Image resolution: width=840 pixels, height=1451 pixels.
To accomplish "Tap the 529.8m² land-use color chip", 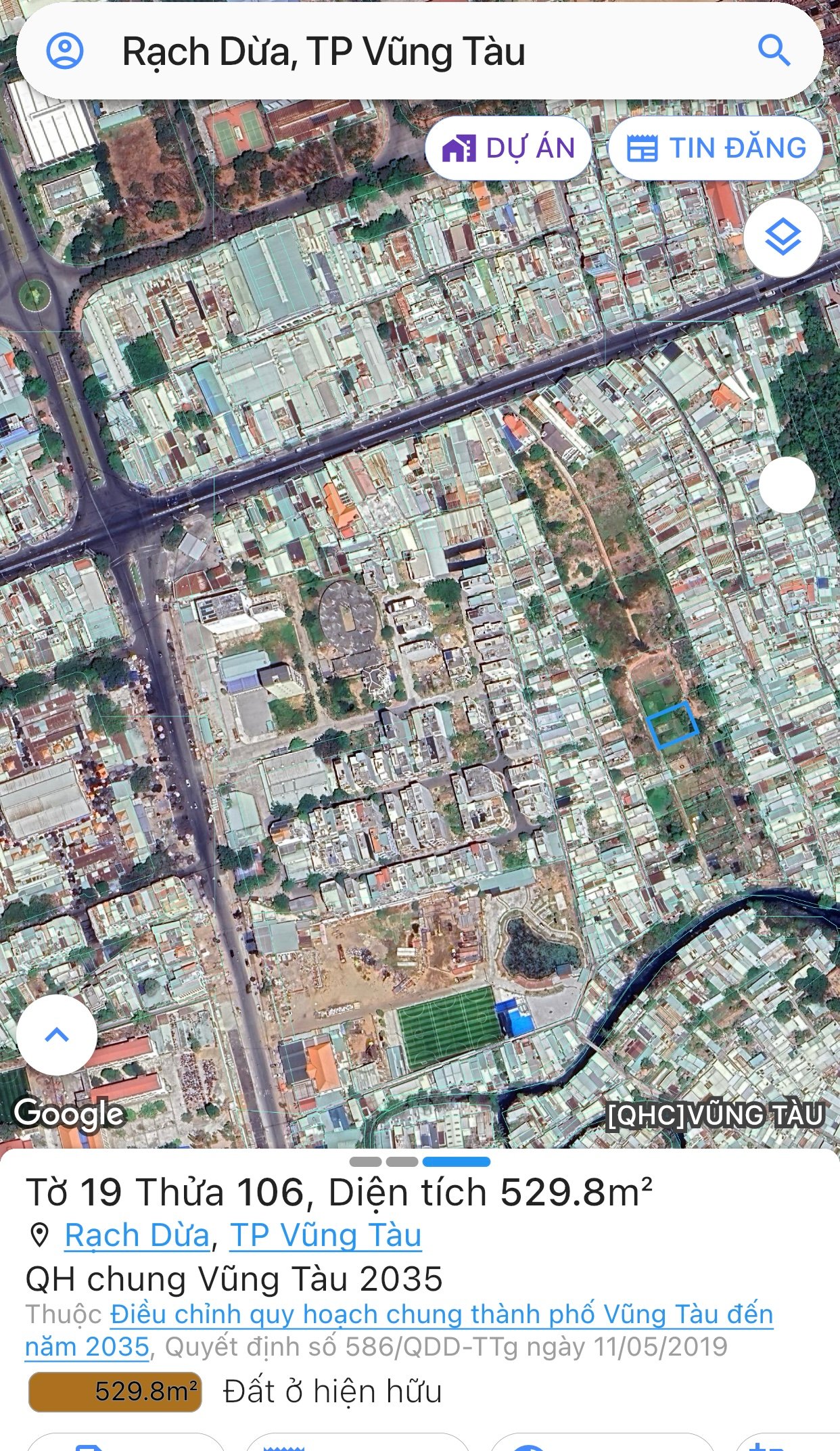I will coord(115,1391).
